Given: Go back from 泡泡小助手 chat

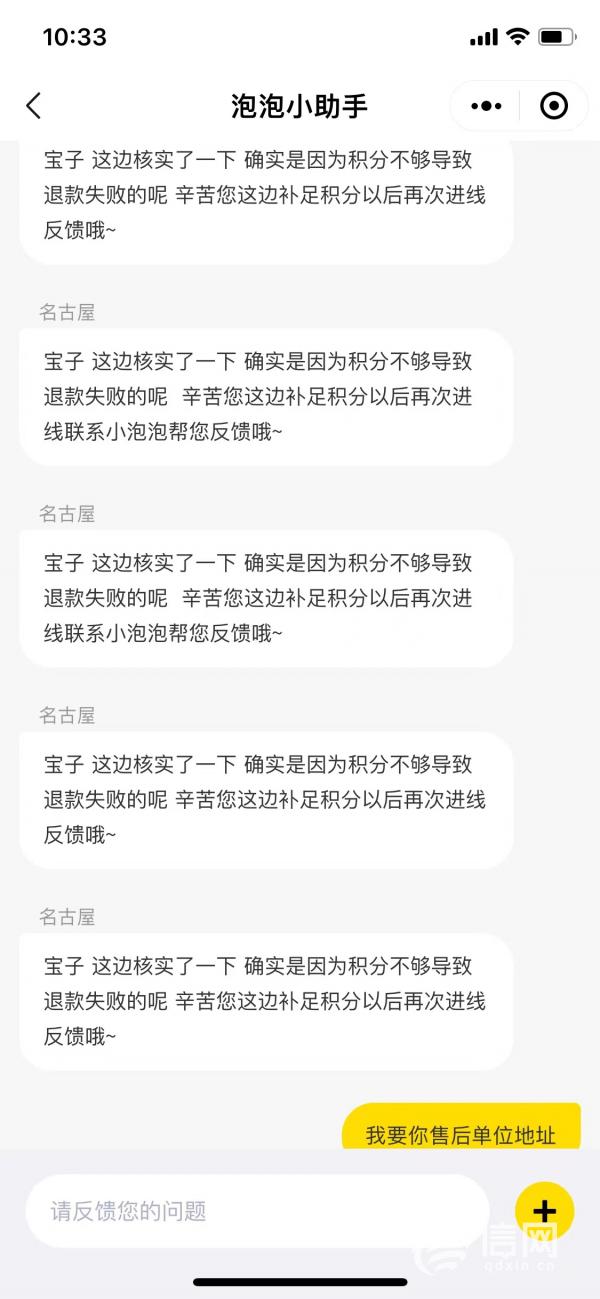Looking at the screenshot, I should (34, 106).
